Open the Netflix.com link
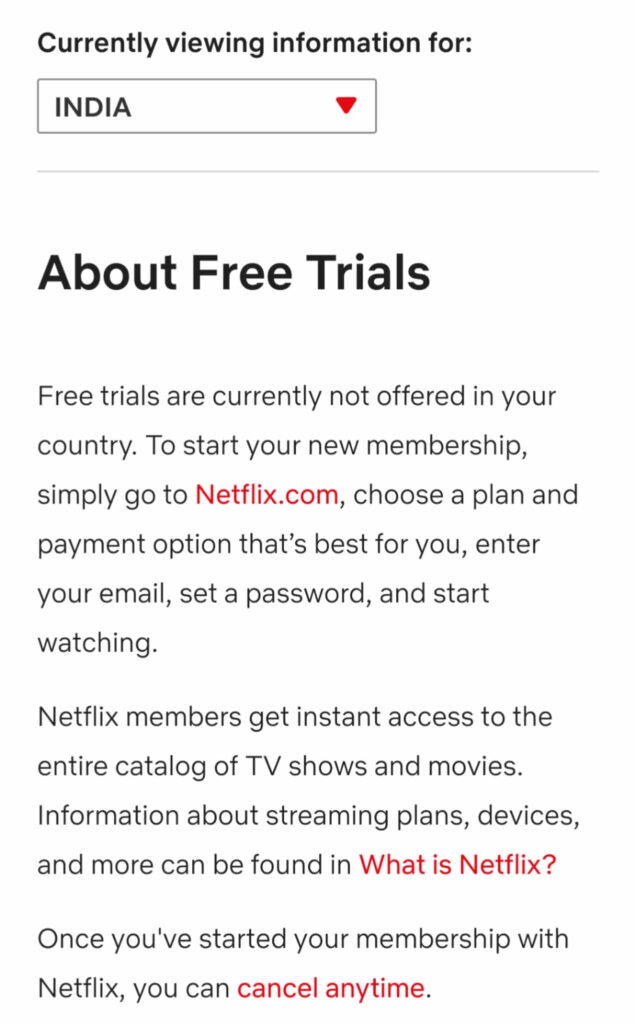 (x=267, y=494)
